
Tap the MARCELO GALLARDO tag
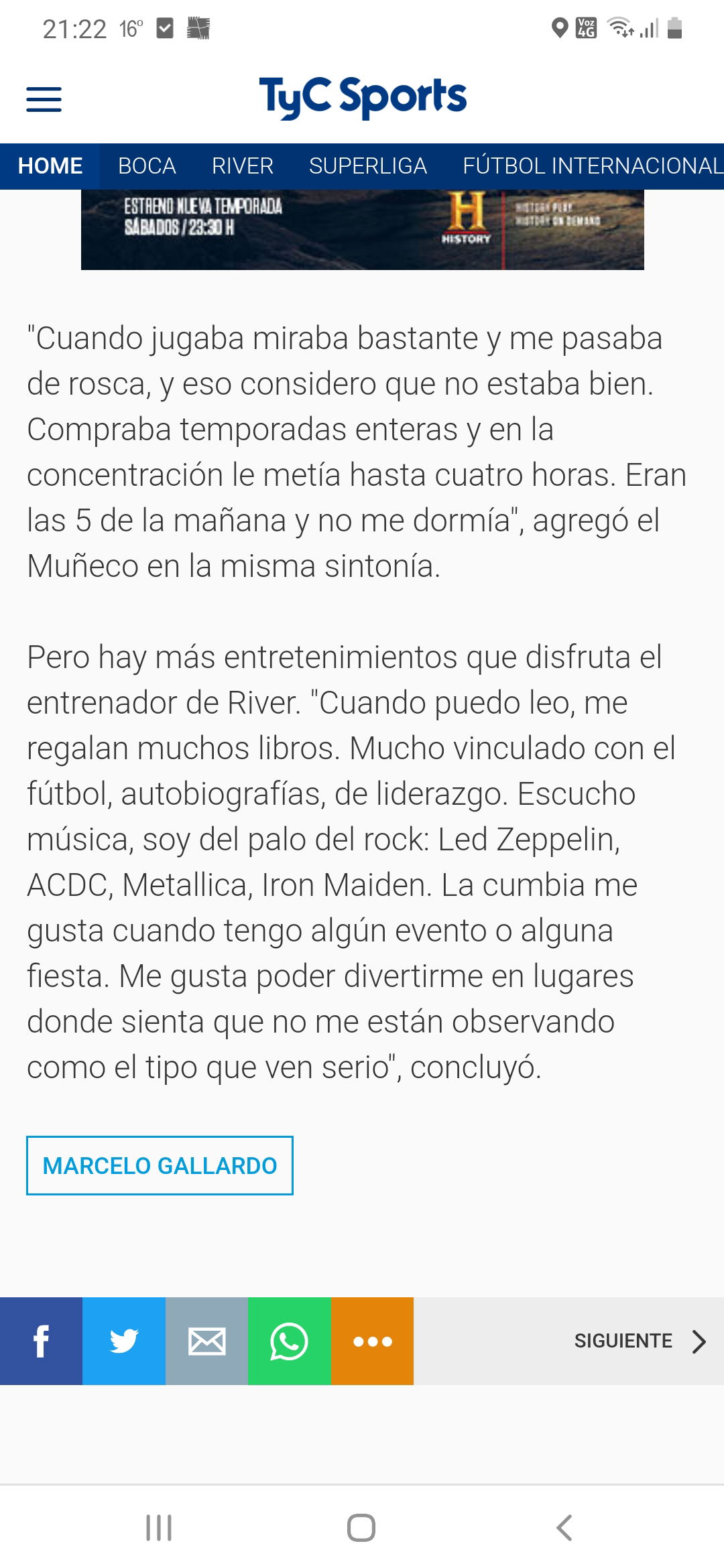pos(160,1165)
